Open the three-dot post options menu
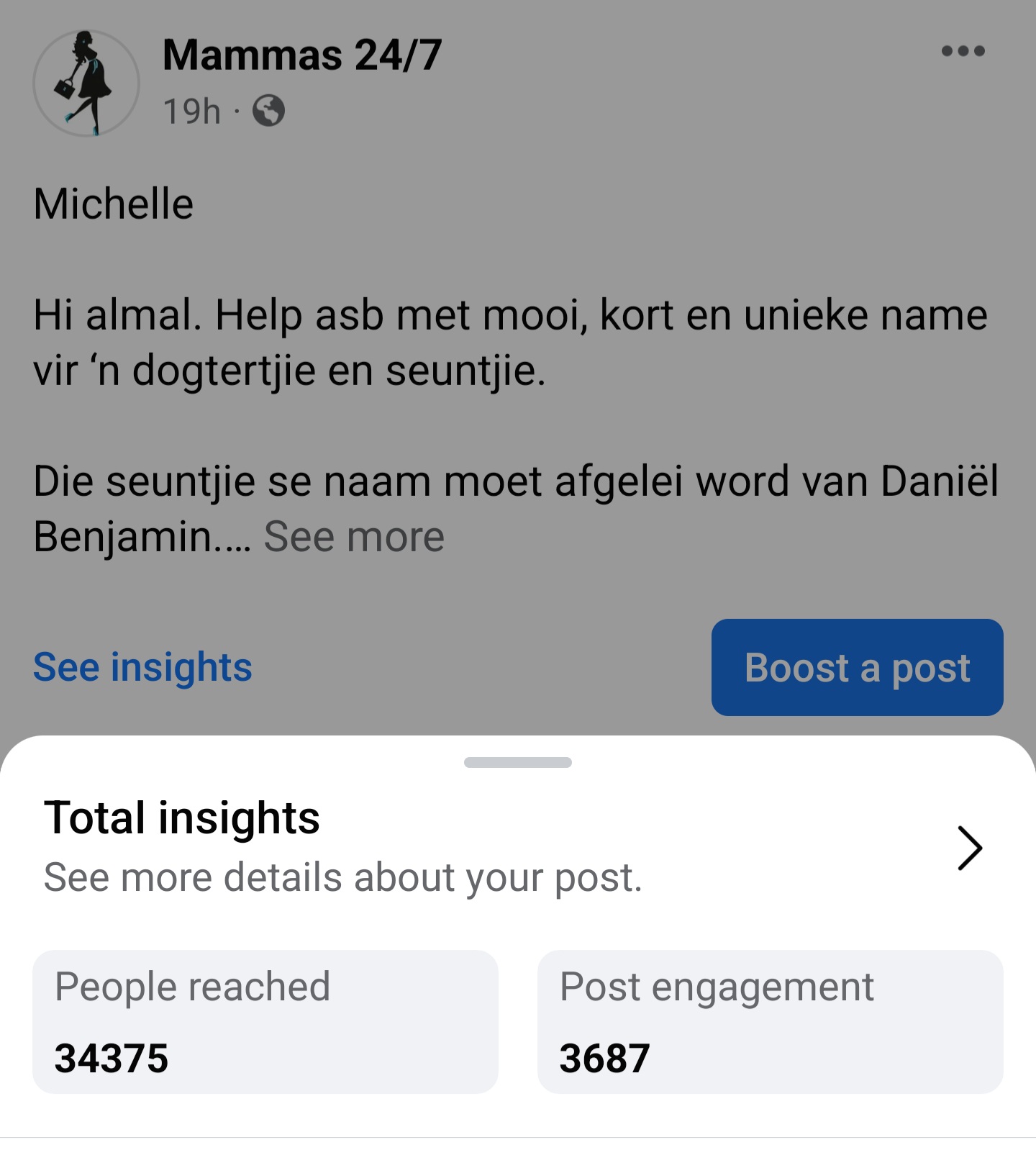This screenshot has width=1036, height=1150. click(x=963, y=51)
